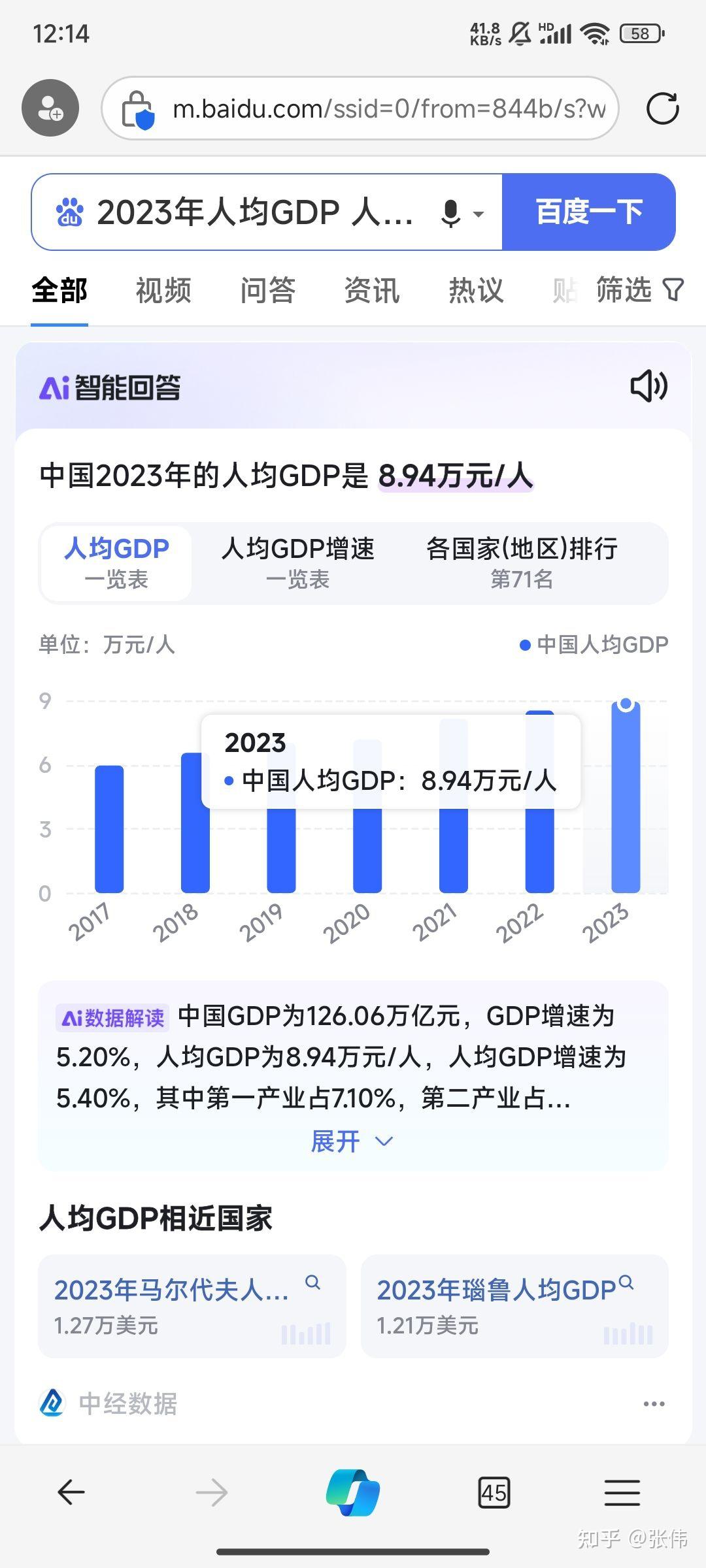The image size is (706, 1568).
Task: Open the search box dropdown arrow
Action: 479,214
